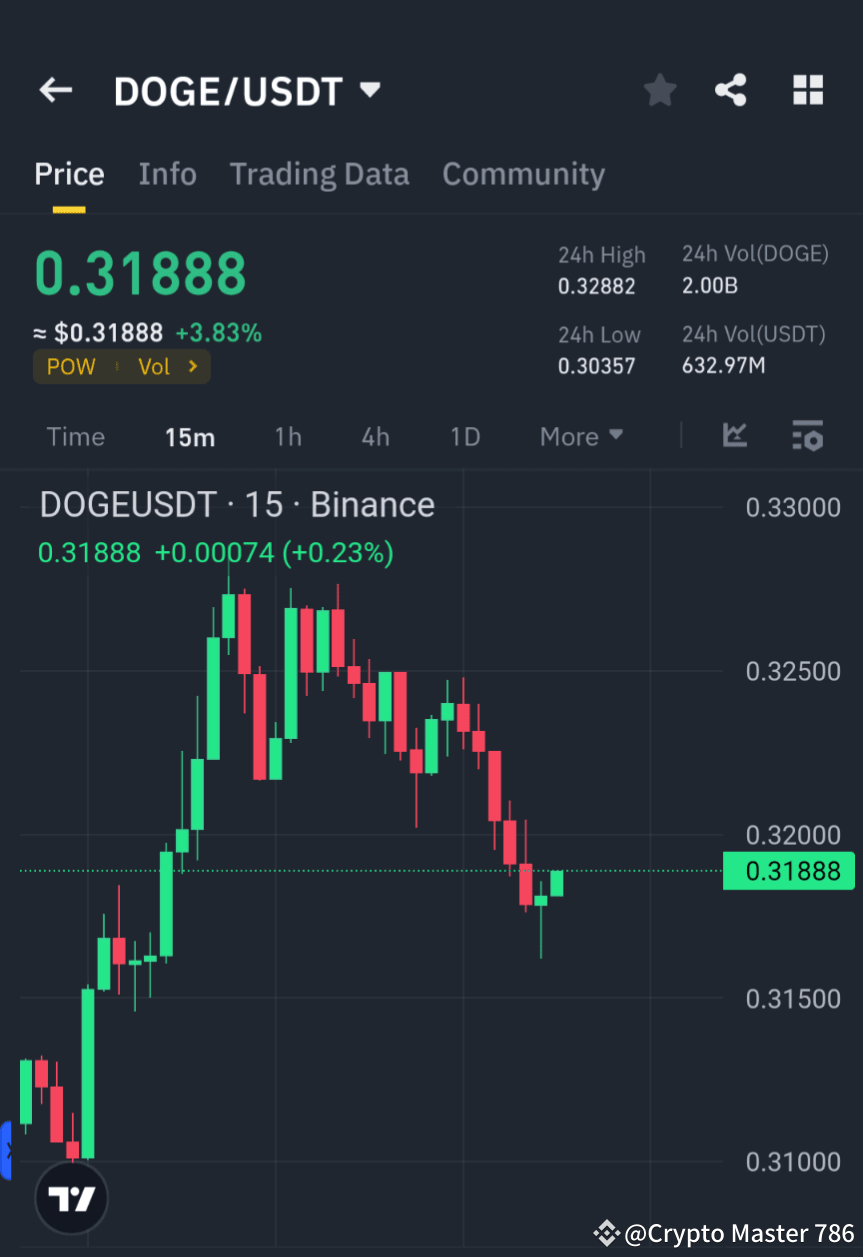The width and height of the screenshot is (863, 1257).
Task: Open the Vol label in the POW banner
Action: (155, 366)
